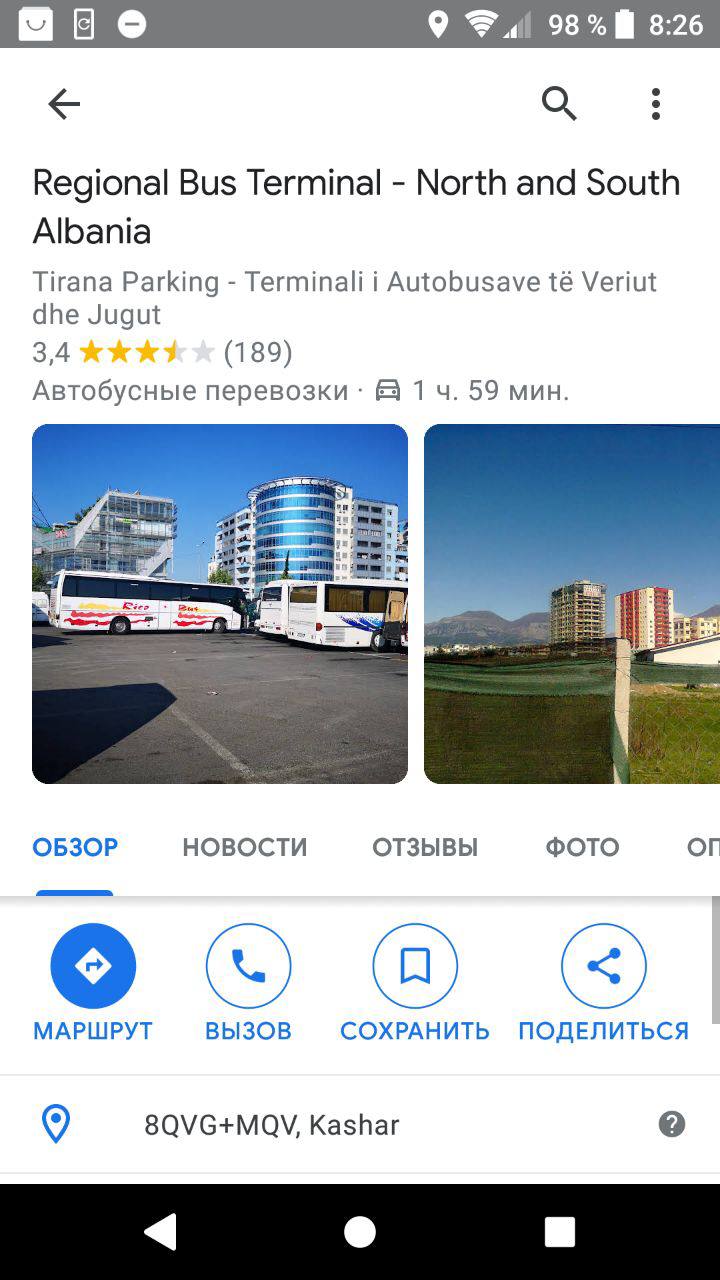720x1280 pixels.
Task: Go back using the top arrow
Action: pyautogui.click(x=64, y=104)
